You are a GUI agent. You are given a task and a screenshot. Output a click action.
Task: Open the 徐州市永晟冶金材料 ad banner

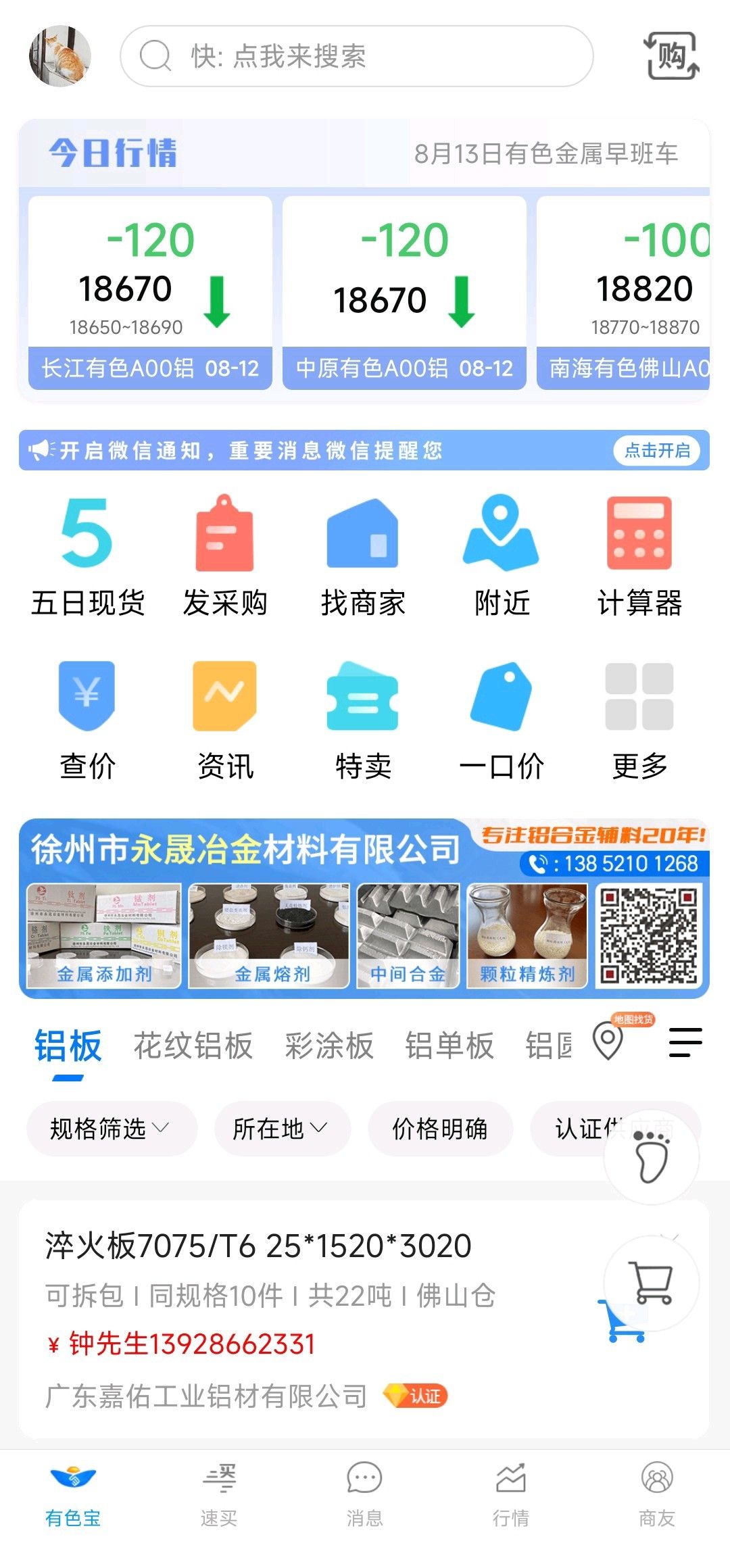click(364, 908)
